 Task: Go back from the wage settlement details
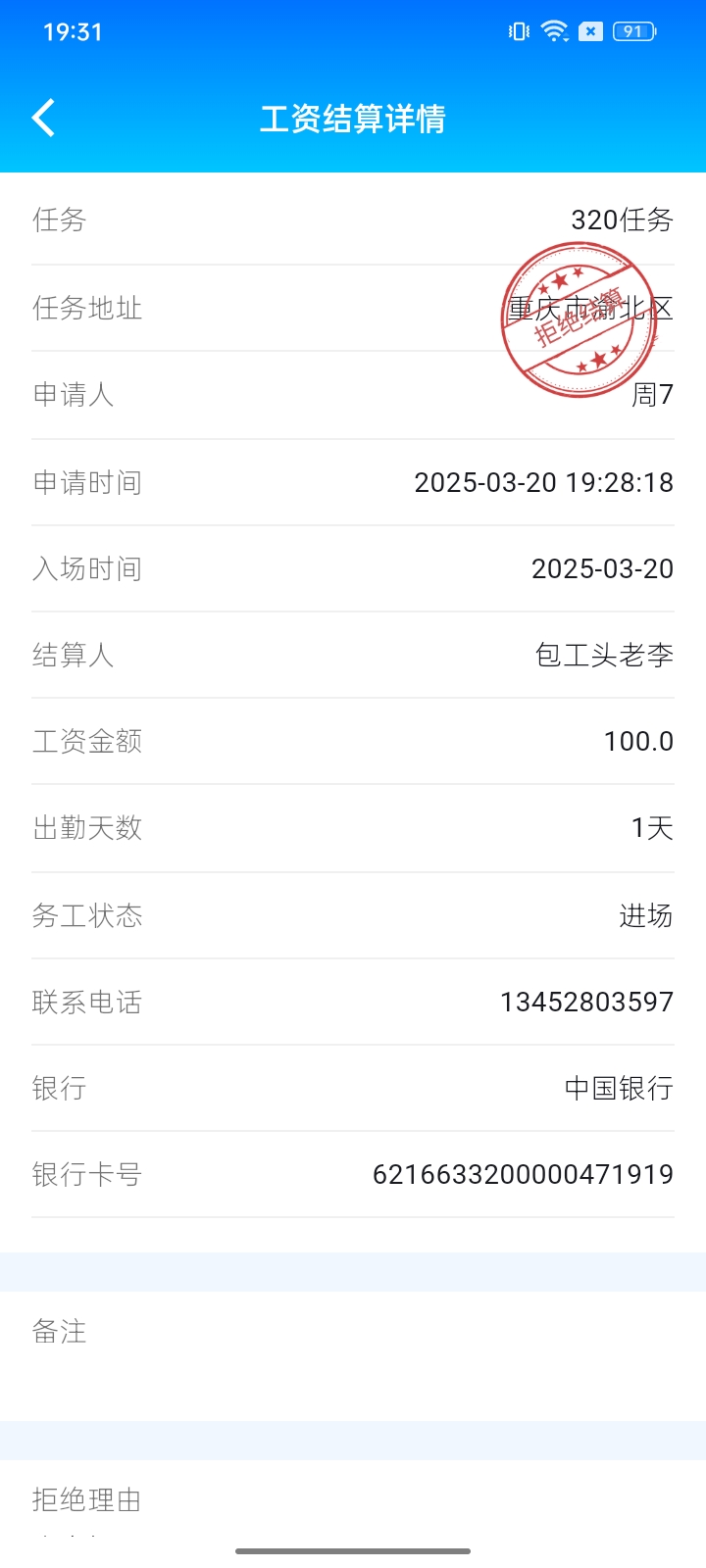43,119
